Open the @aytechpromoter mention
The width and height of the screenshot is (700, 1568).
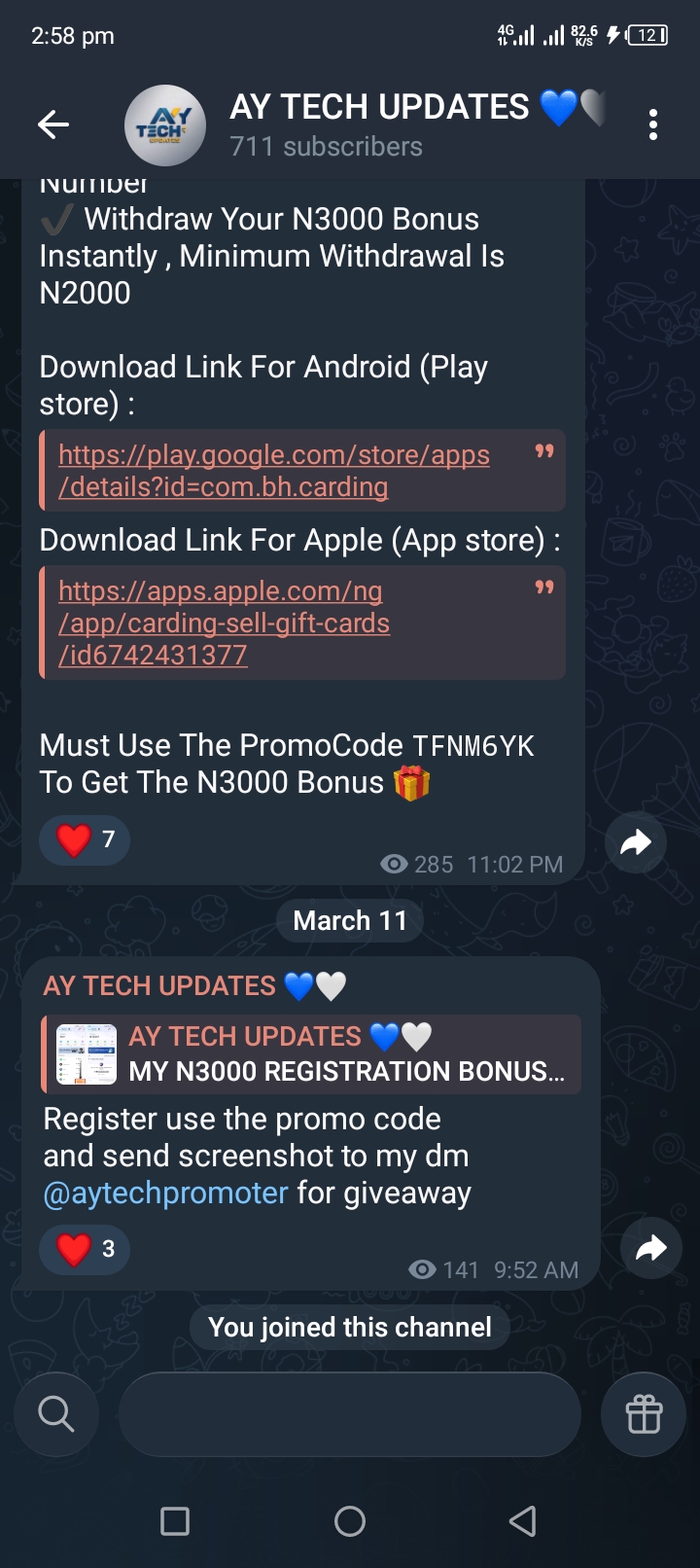tap(165, 1193)
